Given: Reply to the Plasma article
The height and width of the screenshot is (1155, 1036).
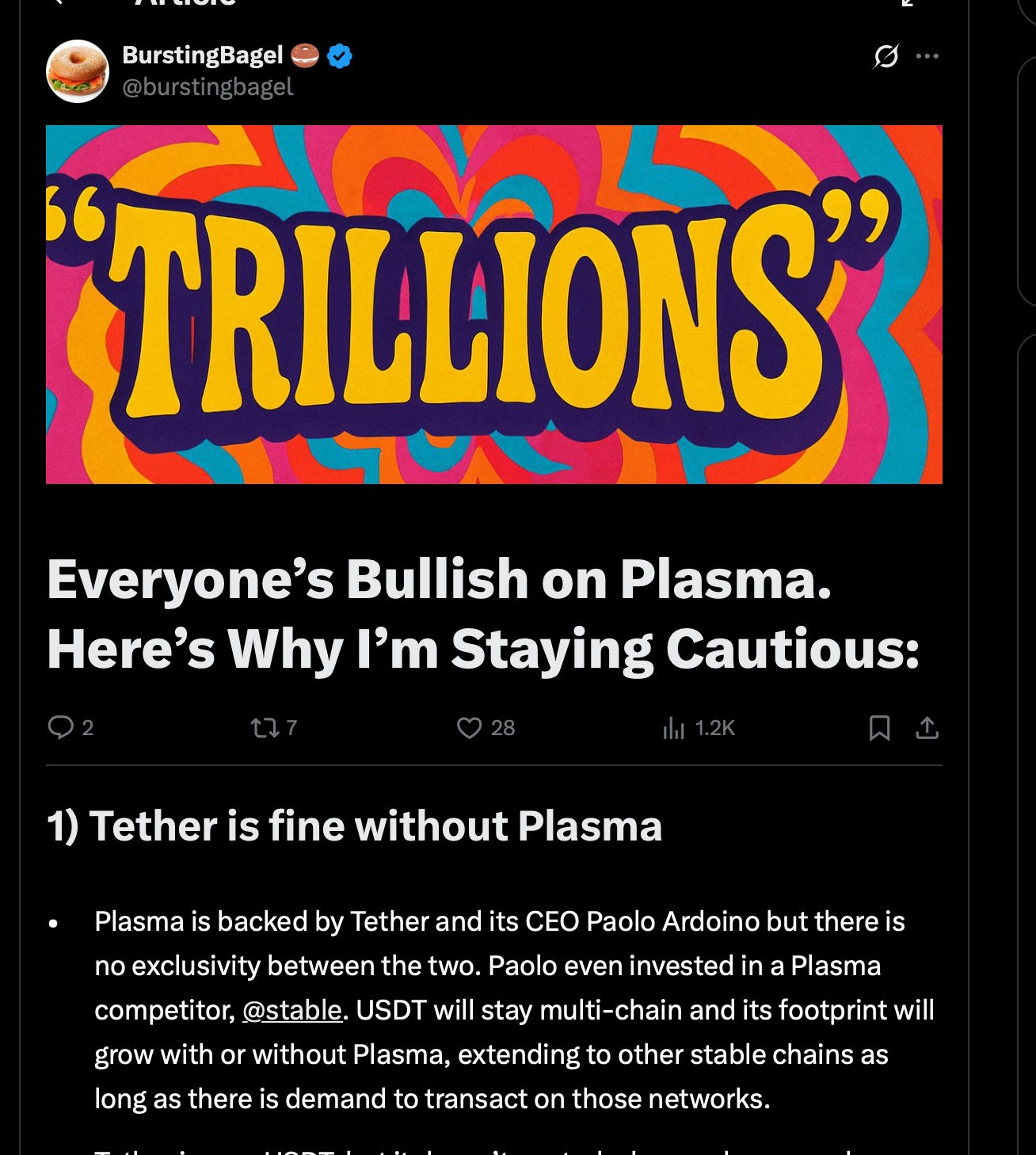Looking at the screenshot, I should click(x=61, y=727).
